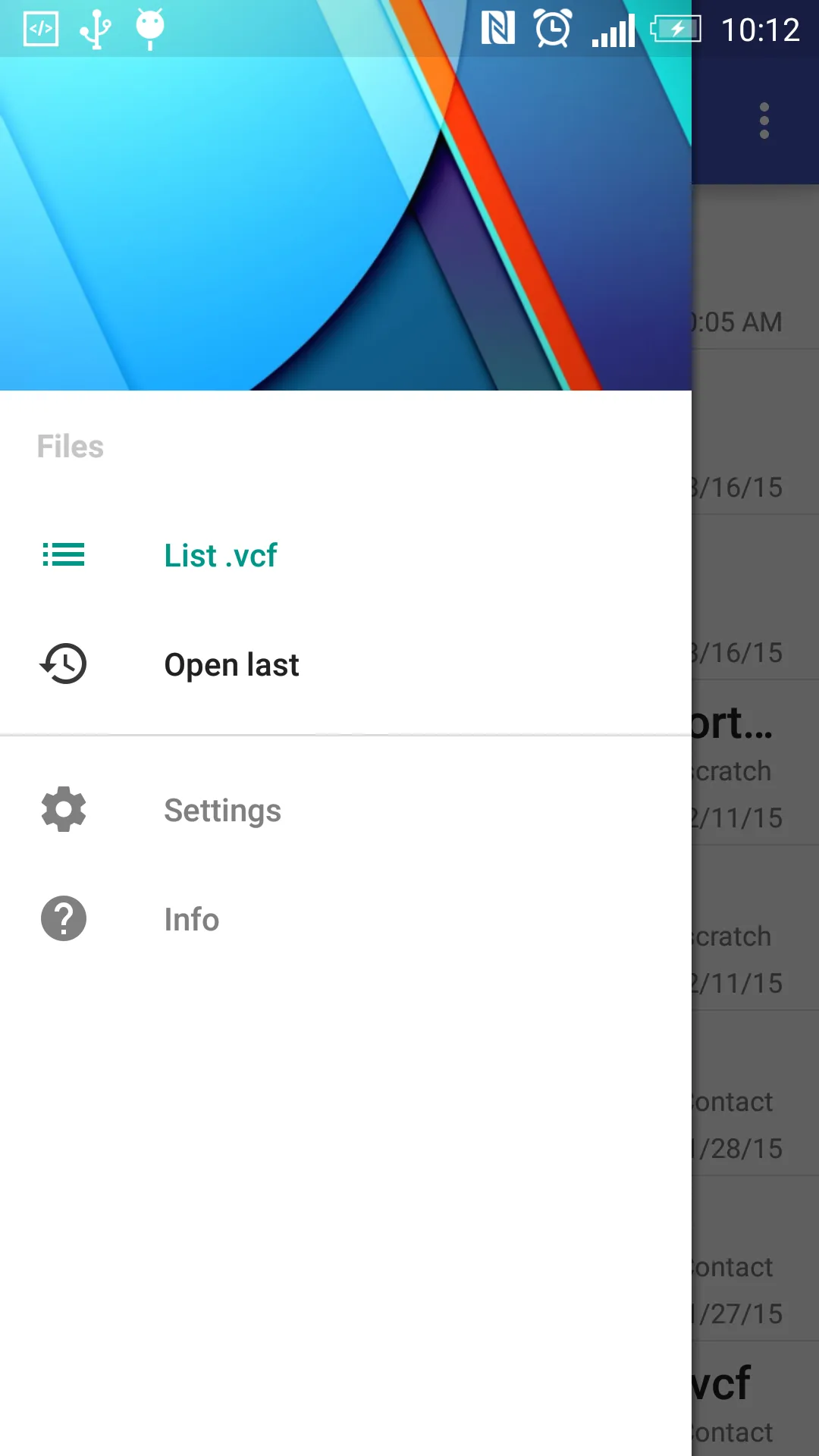Open the List .vcf option
The image size is (819, 1456).
[221, 555]
